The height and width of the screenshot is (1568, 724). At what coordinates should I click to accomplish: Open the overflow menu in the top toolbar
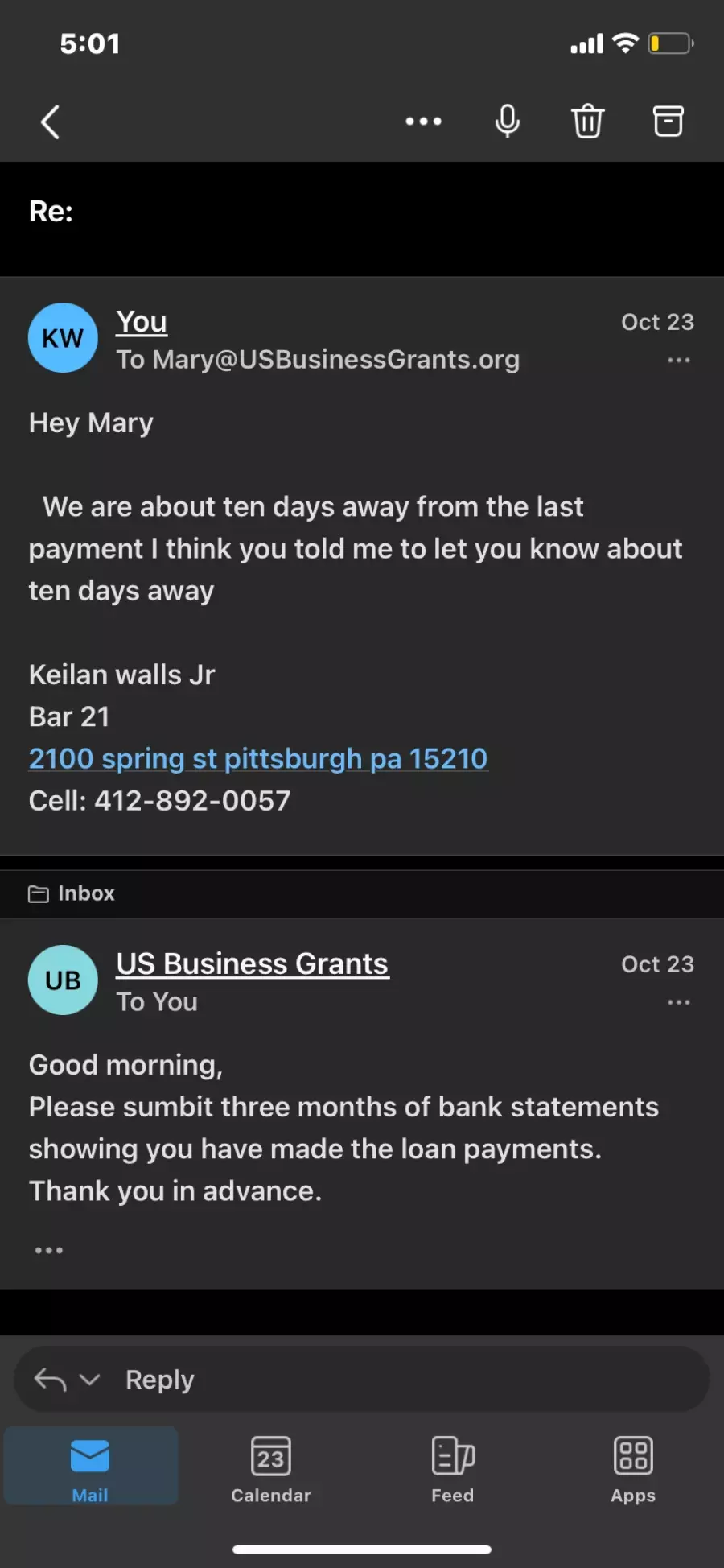click(x=424, y=122)
